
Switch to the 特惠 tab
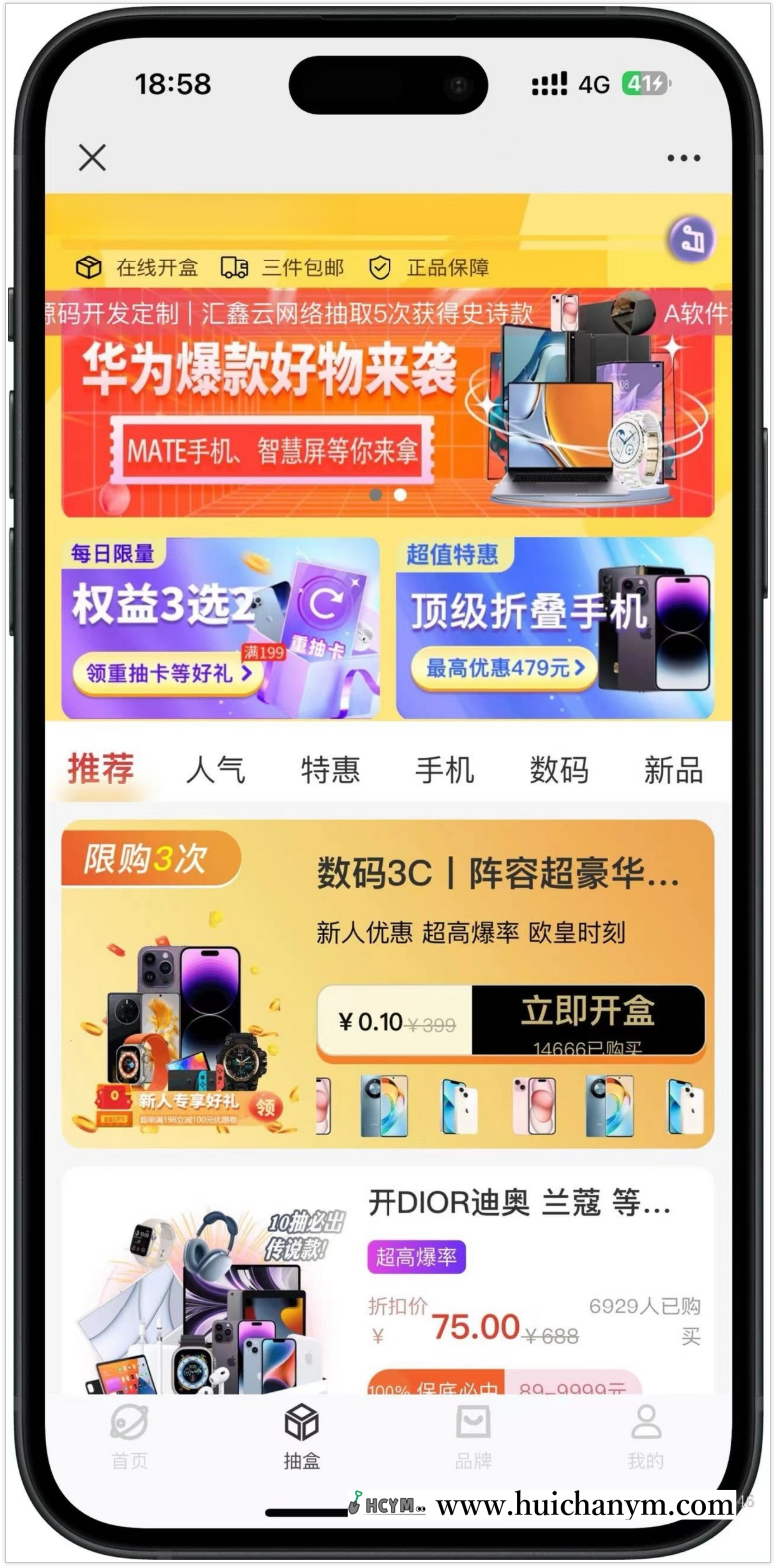point(330,770)
